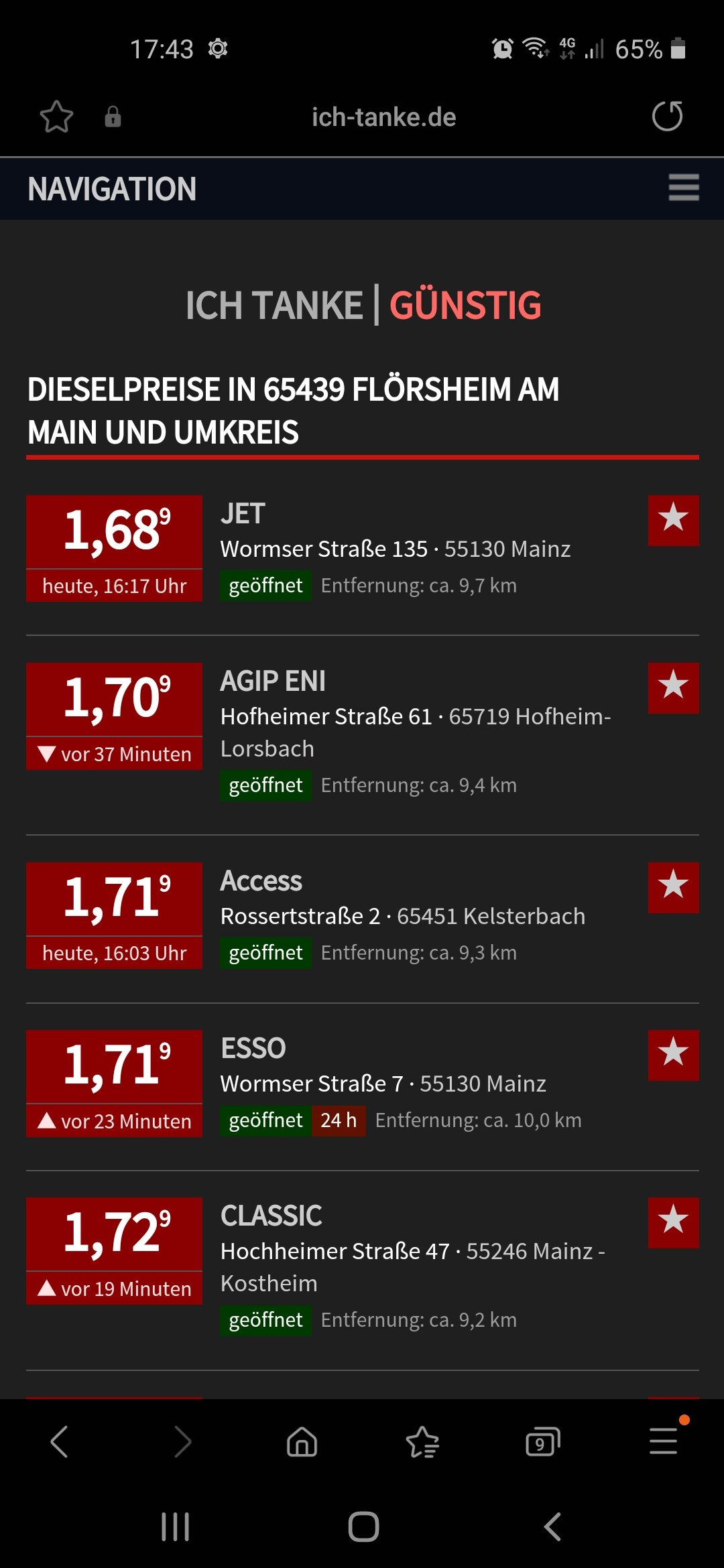The height and width of the screenshot is (1568, 724).
Task: Open ESSO Wormser Straße 7 details
Action: (383, 1084)
